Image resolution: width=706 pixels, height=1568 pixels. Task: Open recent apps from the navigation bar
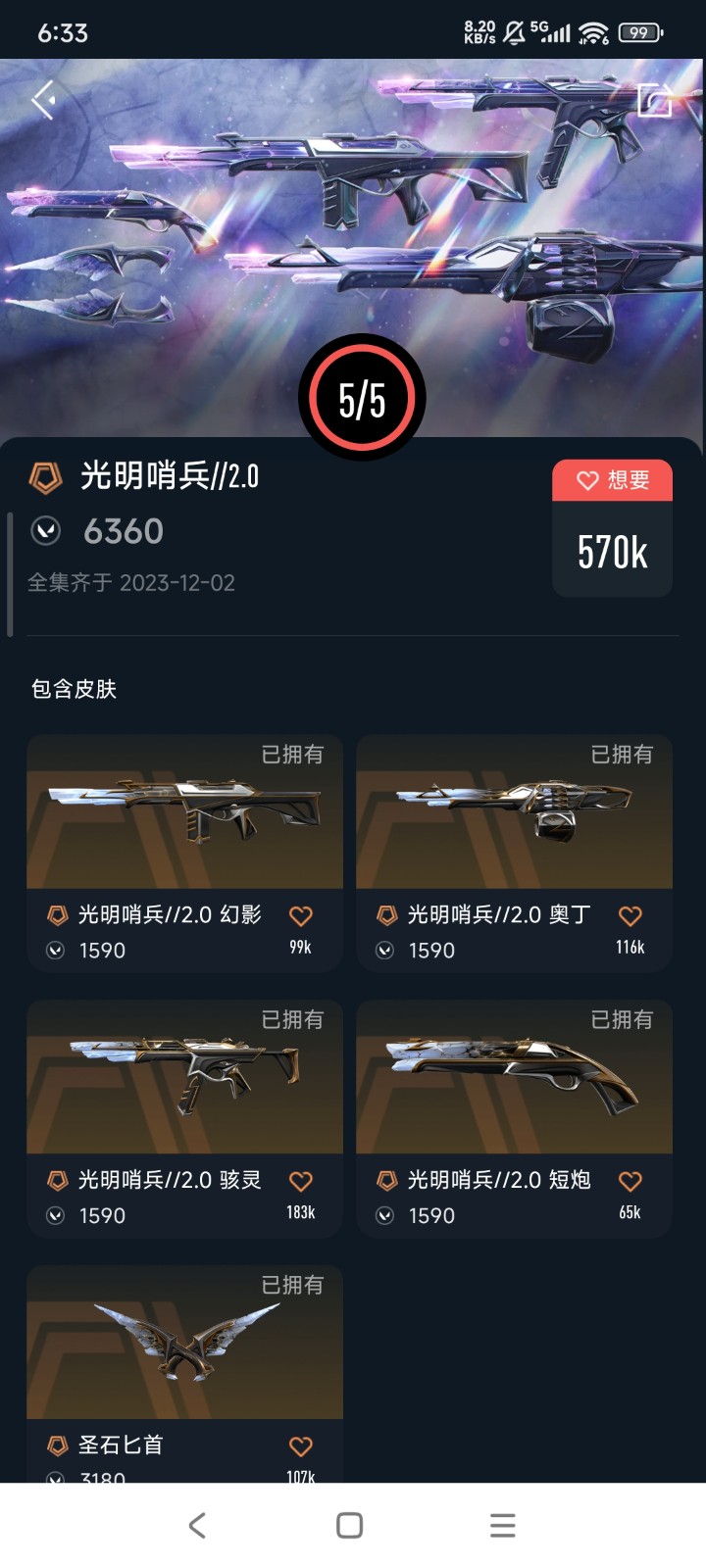point(502,1525)
